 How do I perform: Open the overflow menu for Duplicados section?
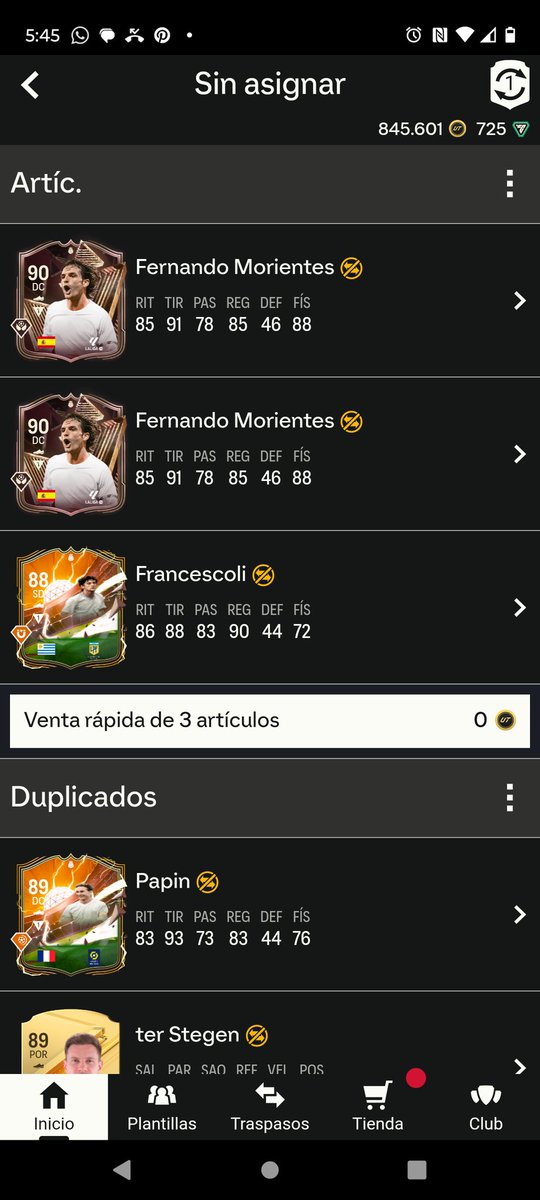[x=510, y=798]
